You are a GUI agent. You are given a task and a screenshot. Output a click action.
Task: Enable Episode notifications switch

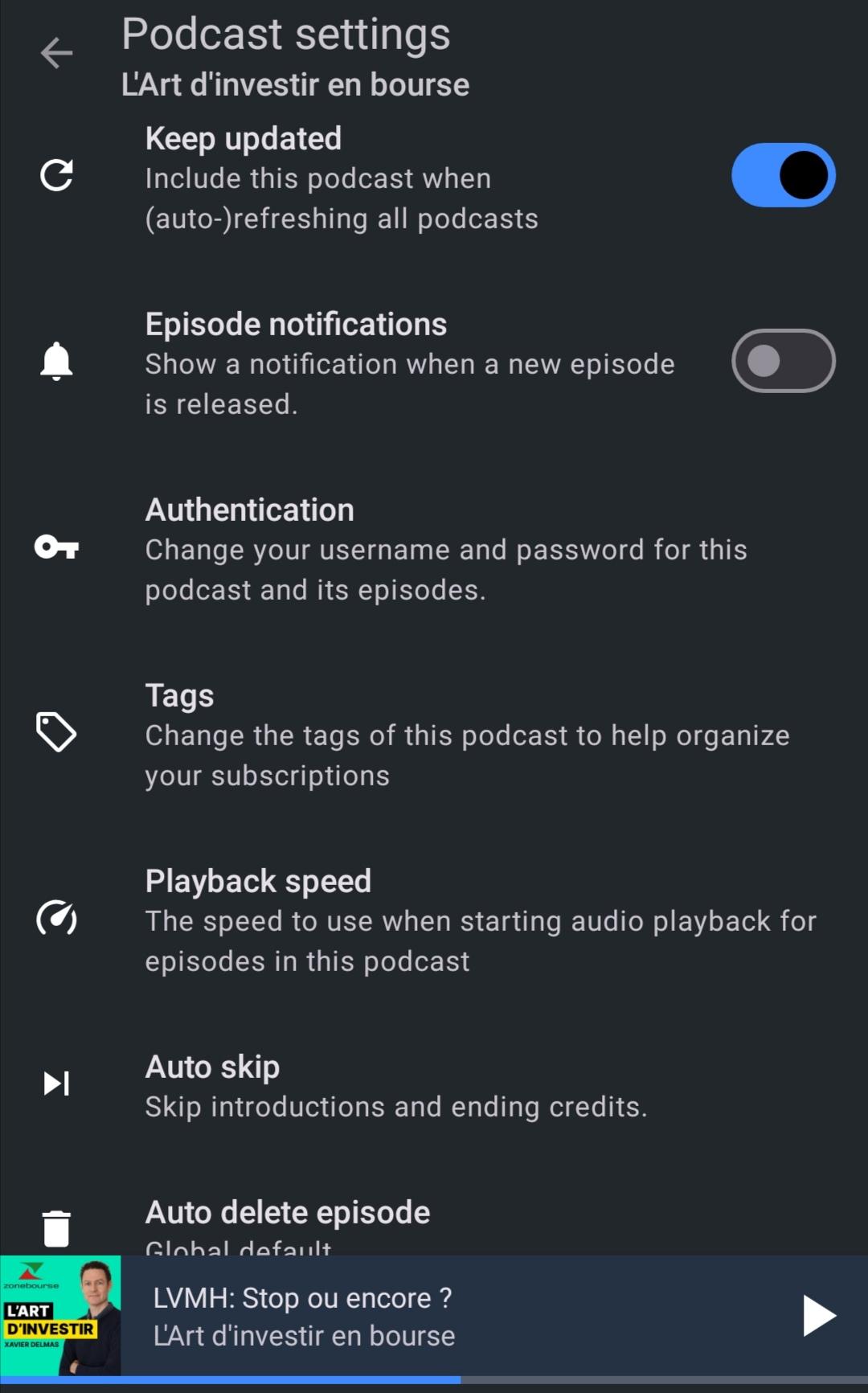coord(783,361)
